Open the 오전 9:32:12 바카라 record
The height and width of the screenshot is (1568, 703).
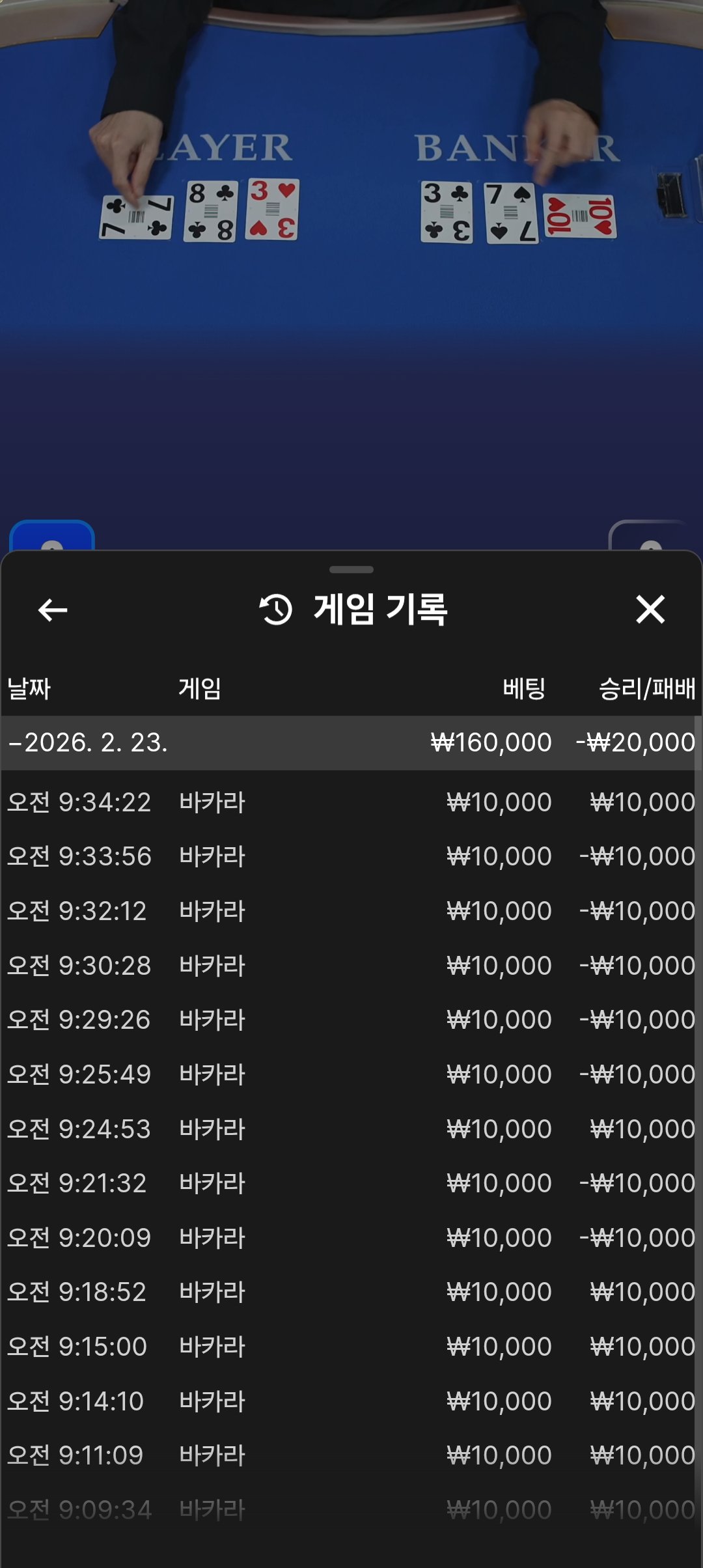point(350,911)
